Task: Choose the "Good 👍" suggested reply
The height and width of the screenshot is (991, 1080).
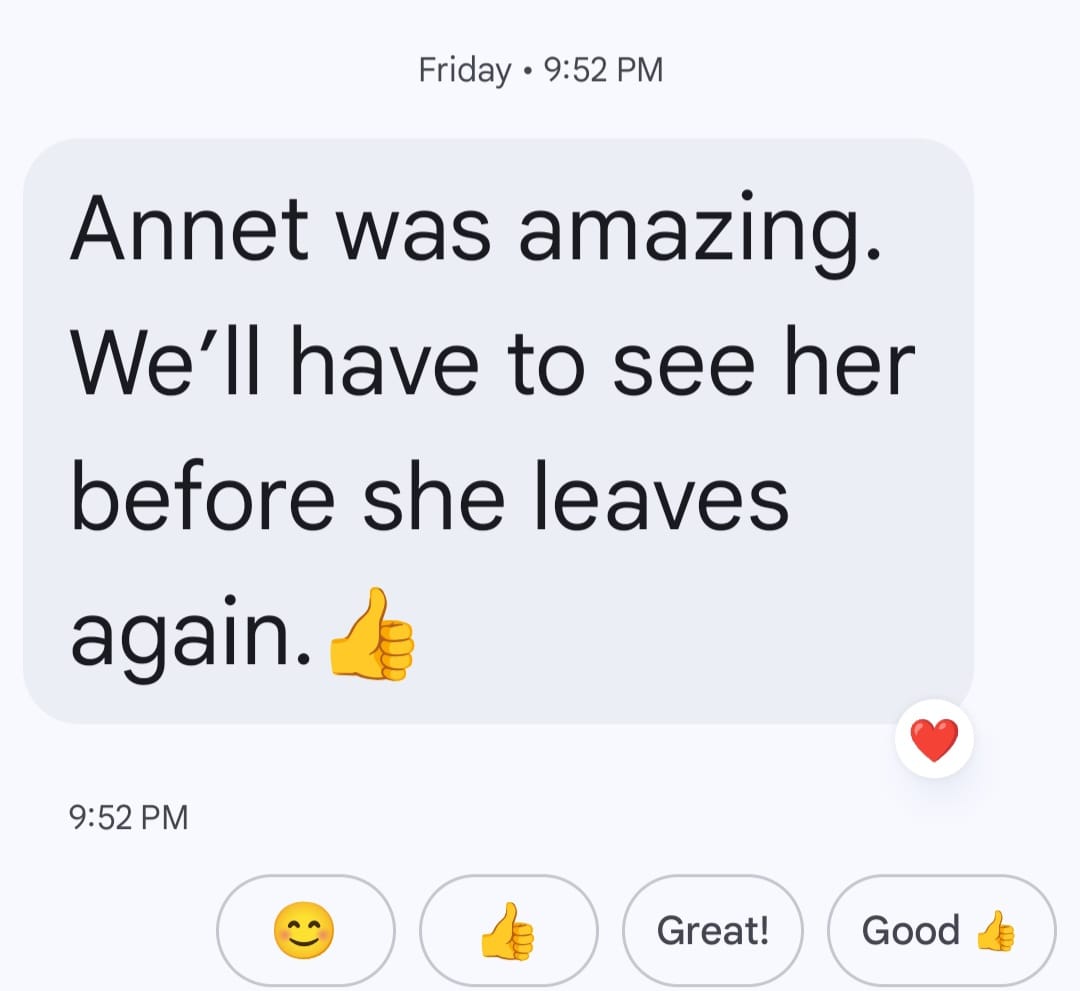Action: point(940,931)
